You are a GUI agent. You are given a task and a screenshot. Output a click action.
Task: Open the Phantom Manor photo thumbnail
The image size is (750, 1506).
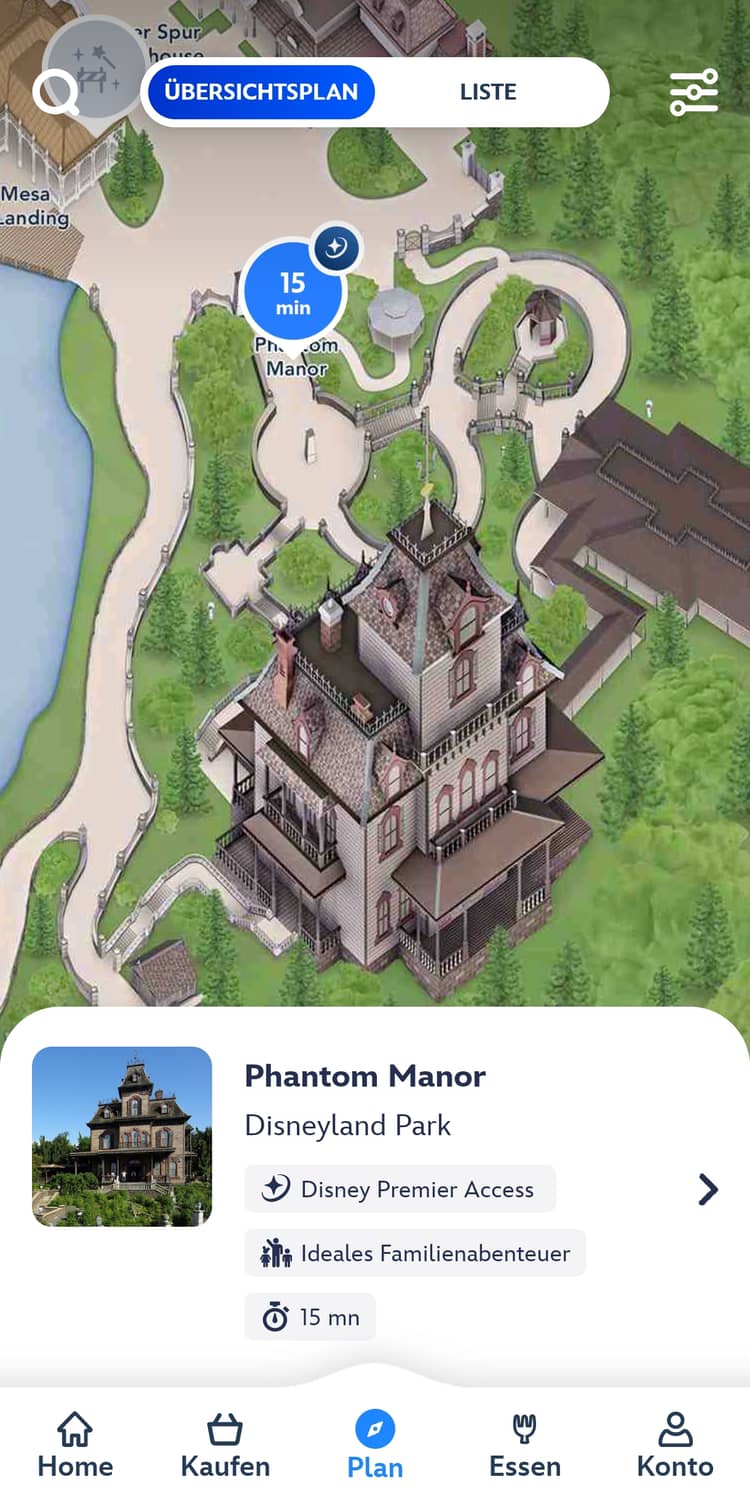tap(122, 1136)
